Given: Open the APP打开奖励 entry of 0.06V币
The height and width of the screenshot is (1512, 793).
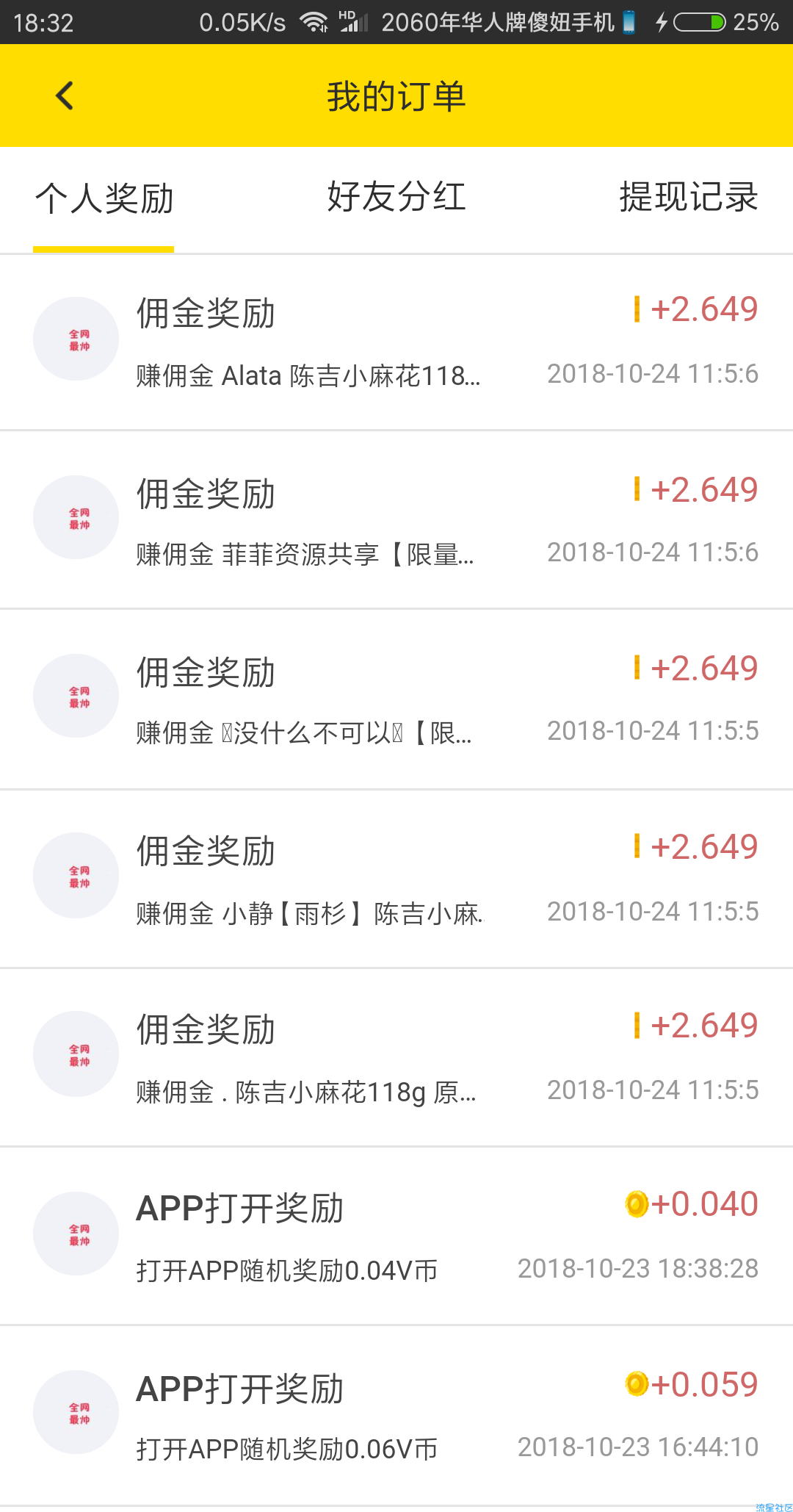Looking at the screenshot, I should click(x=396, y=1415).
